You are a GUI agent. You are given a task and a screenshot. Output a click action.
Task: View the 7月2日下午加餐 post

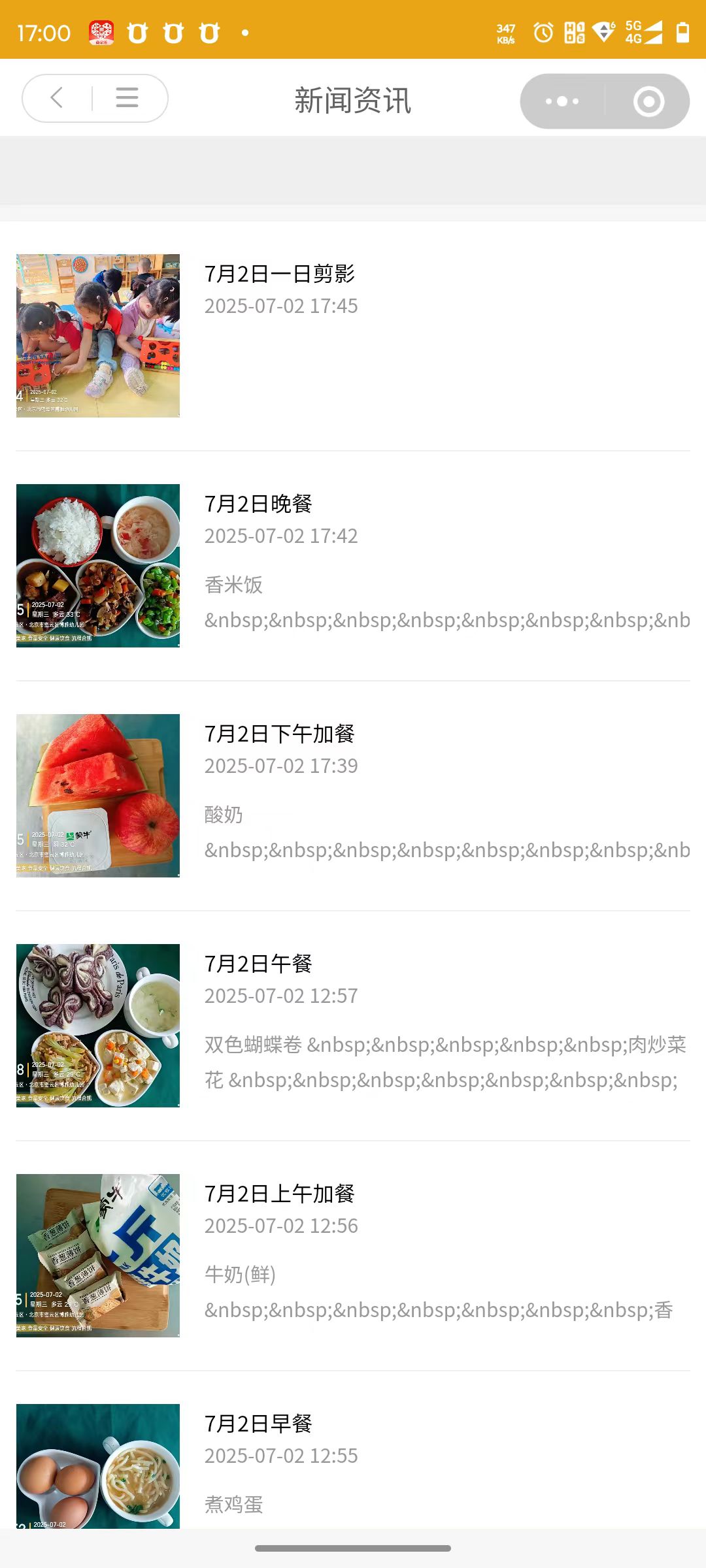[280, 734]
